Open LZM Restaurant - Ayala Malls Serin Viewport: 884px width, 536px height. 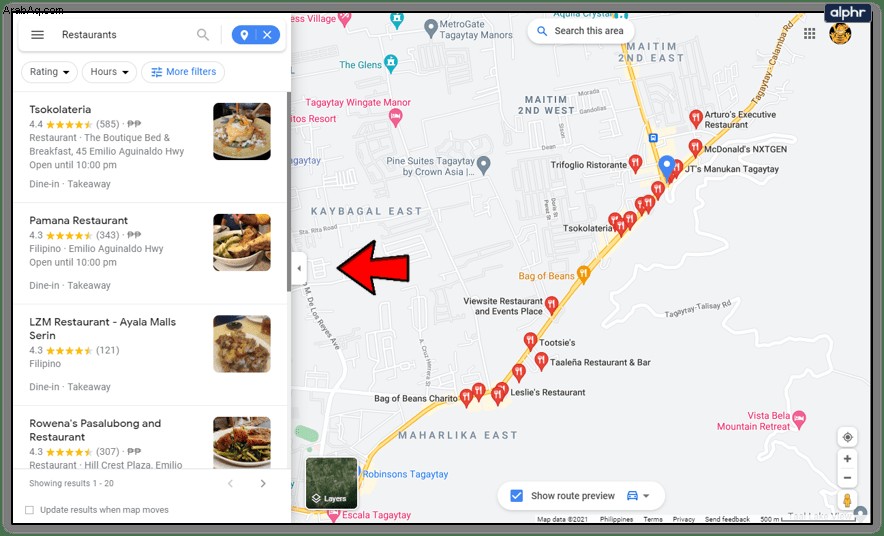click(x=102, y=322)
